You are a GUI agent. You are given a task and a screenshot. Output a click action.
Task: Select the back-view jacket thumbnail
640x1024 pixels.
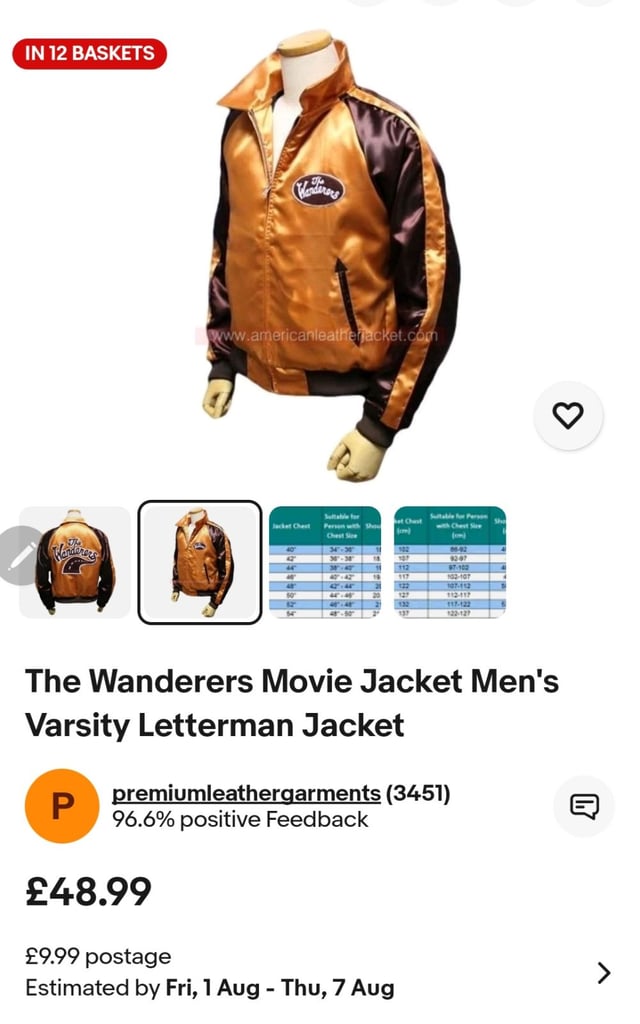click(75, 562)
